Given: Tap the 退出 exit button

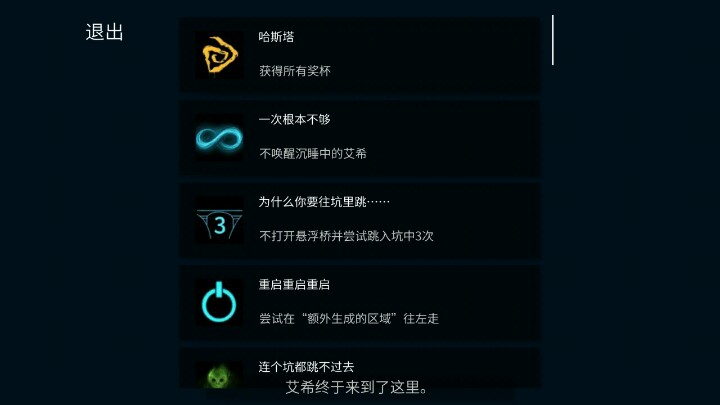Looking at the screenshot, I should [x=104, y=32].
